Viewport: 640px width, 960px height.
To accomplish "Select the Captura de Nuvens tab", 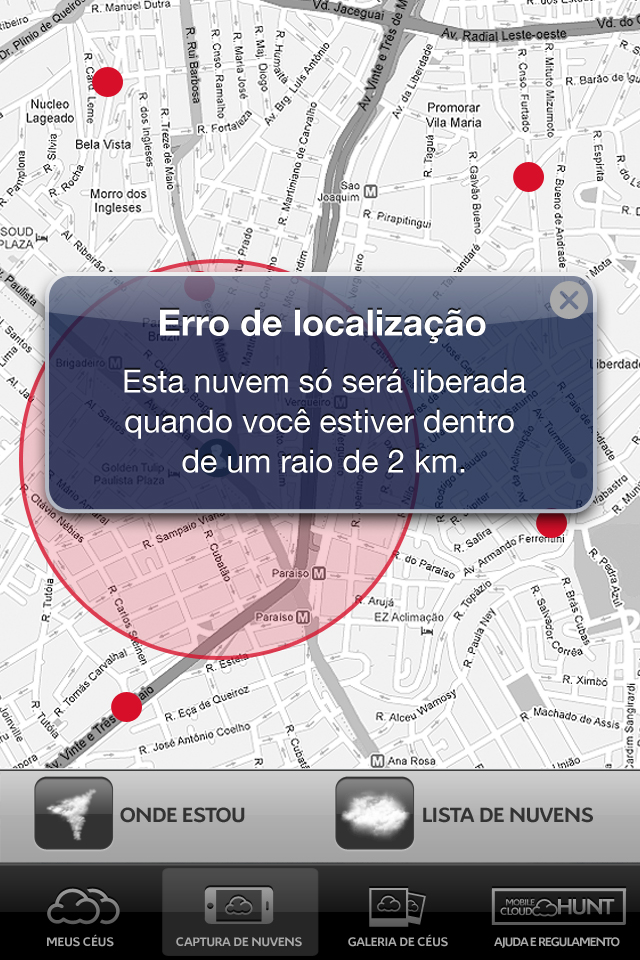I will pyautogui.click(x=240, y=918).
